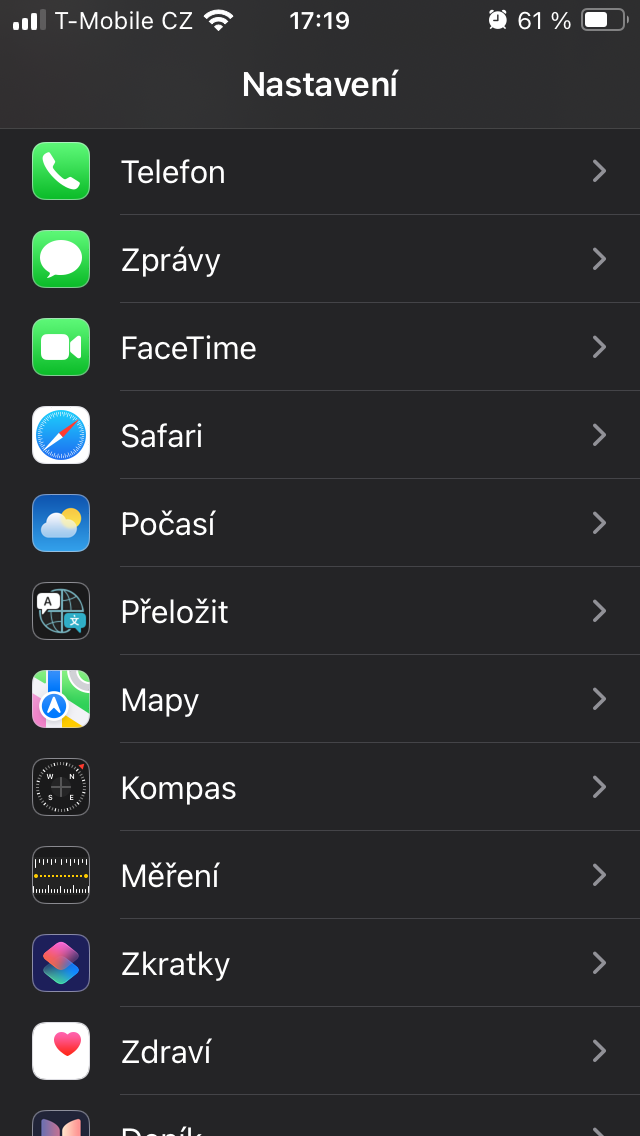Screen dimensions: 640x1136
Task: Open the Kompas row
Action: [320, 788]
